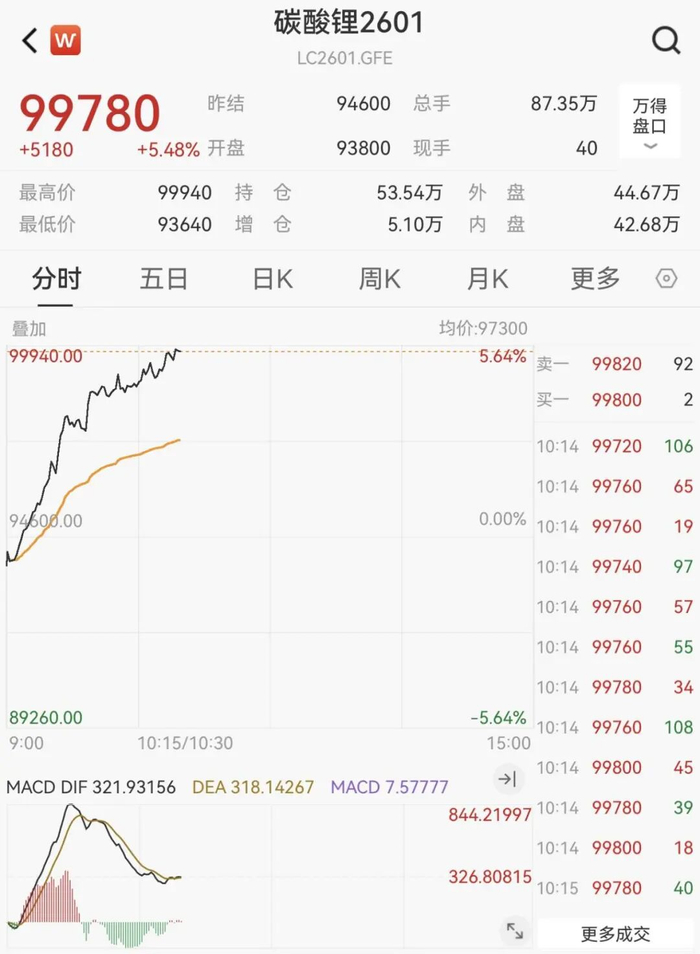Switch to the 日K tab
The image size is (700, 954).
(x=272, y=279)
